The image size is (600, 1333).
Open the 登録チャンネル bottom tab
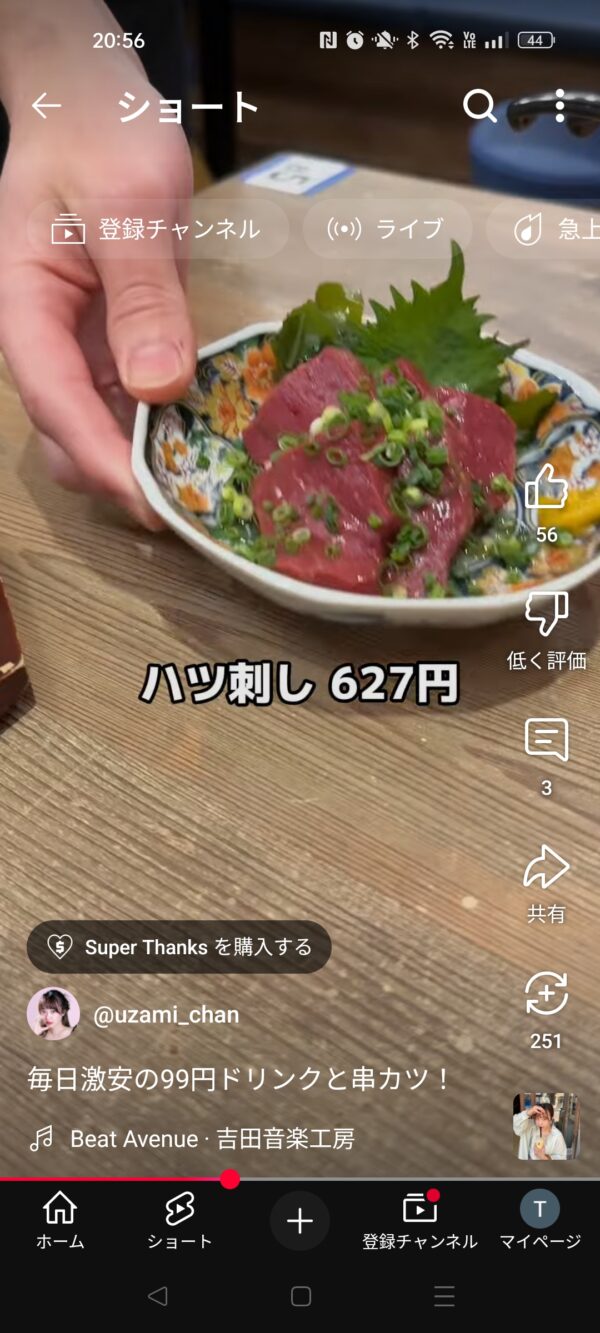point(420,1220)
